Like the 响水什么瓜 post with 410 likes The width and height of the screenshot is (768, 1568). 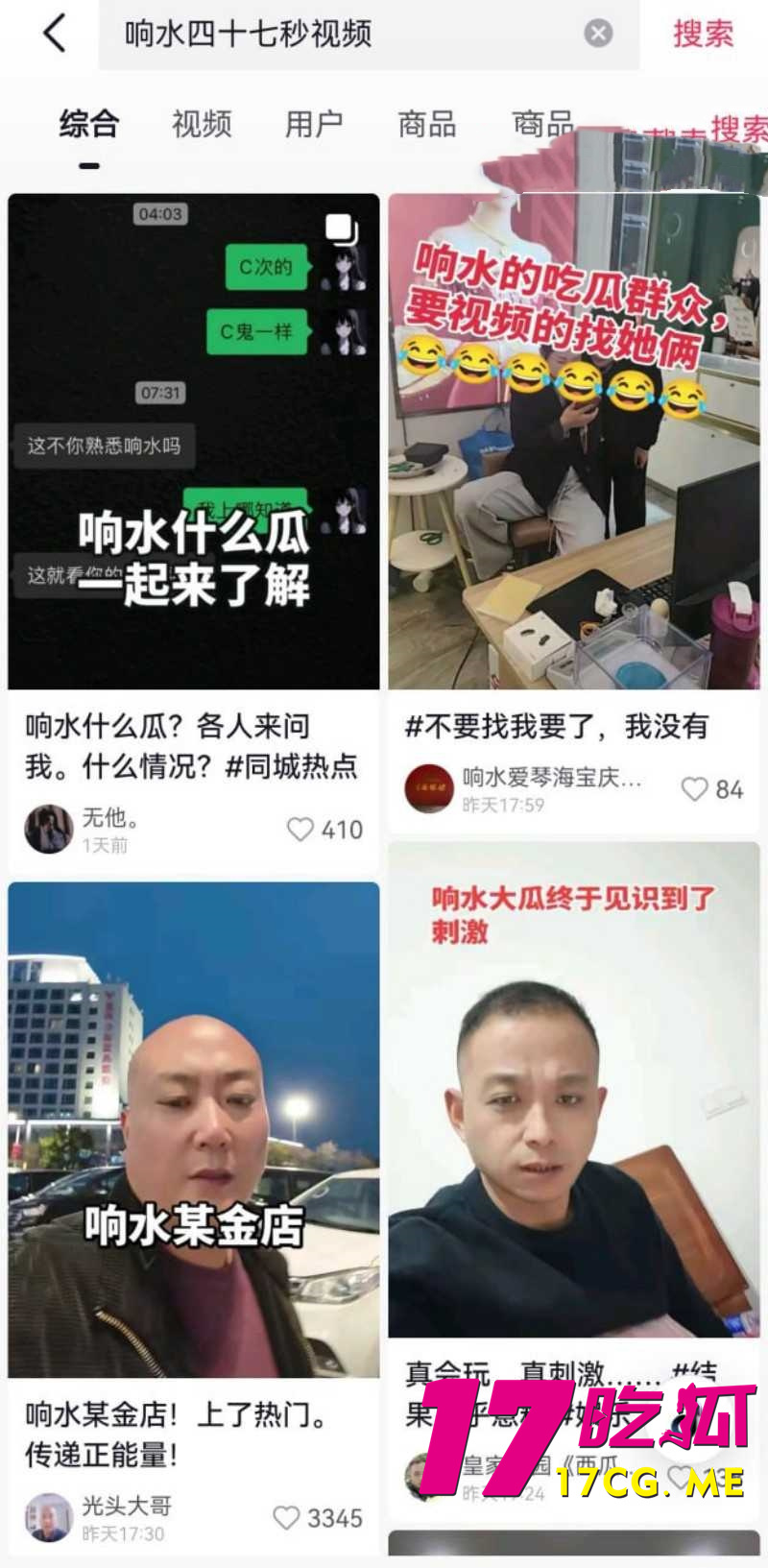[x=300, y=830]
